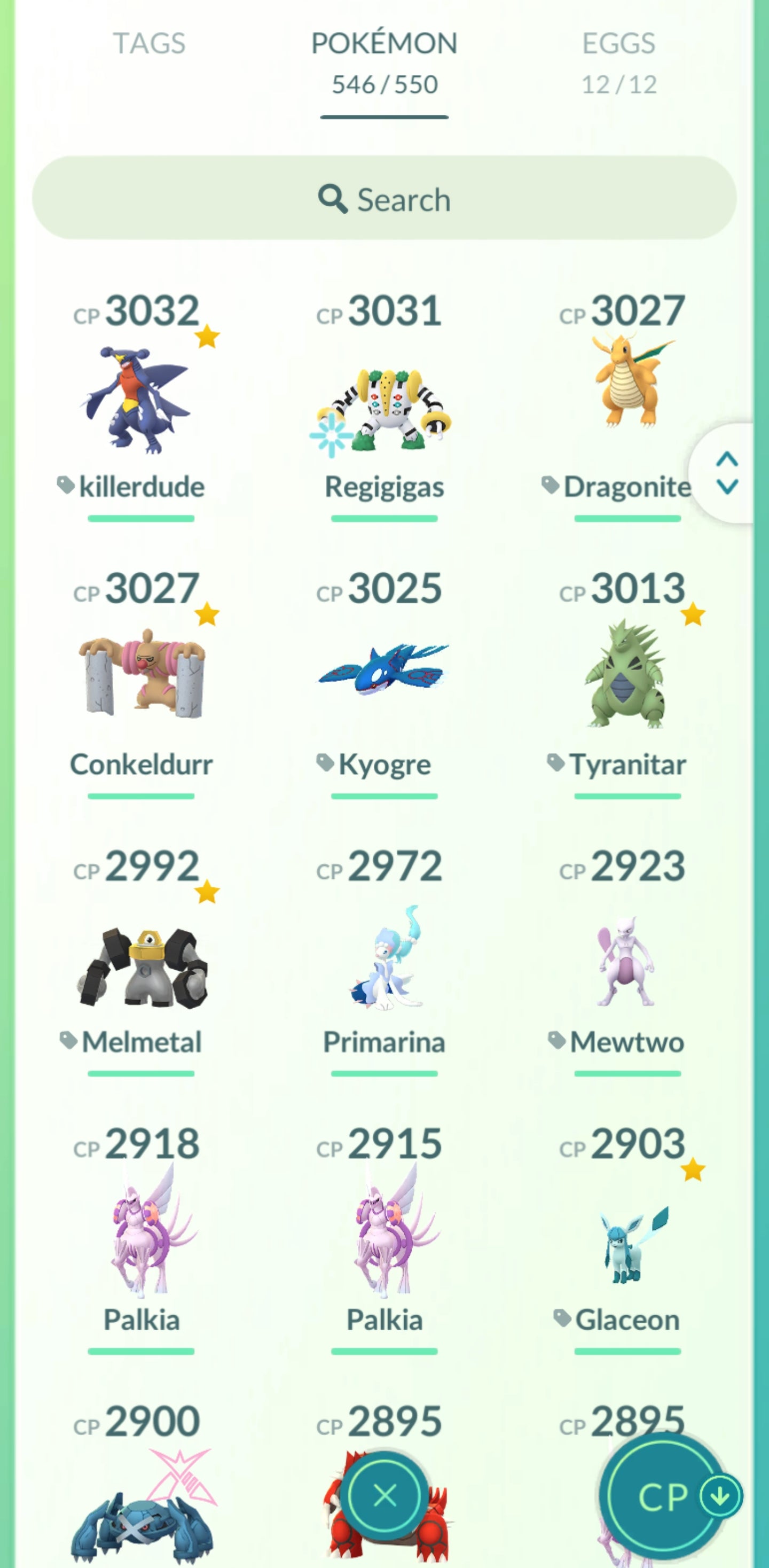Close the Pokémon list
The image size is (769, 1568).
(384, 1495)
